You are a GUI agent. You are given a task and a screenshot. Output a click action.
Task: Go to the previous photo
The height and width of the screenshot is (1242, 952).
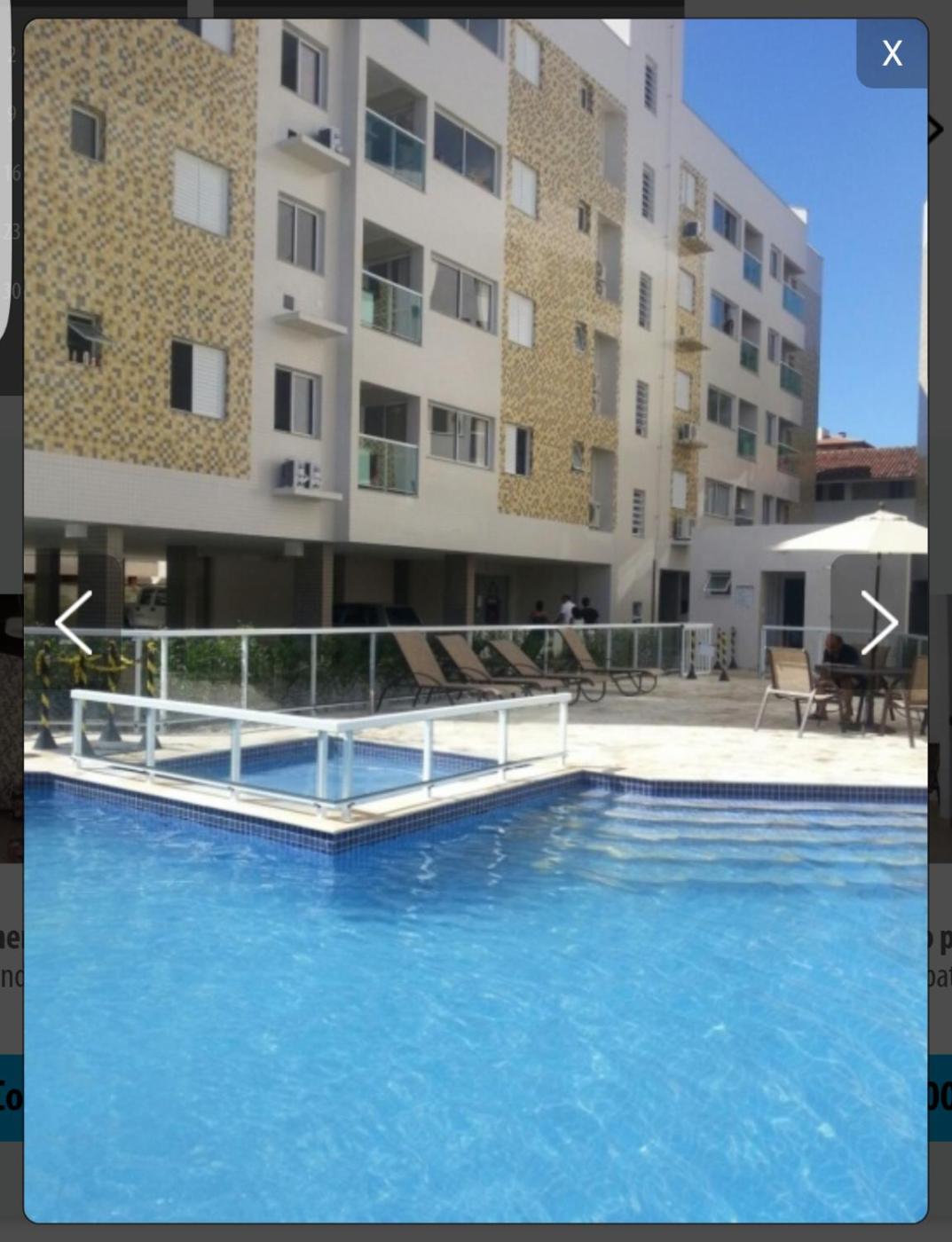(x=74, y=623)
